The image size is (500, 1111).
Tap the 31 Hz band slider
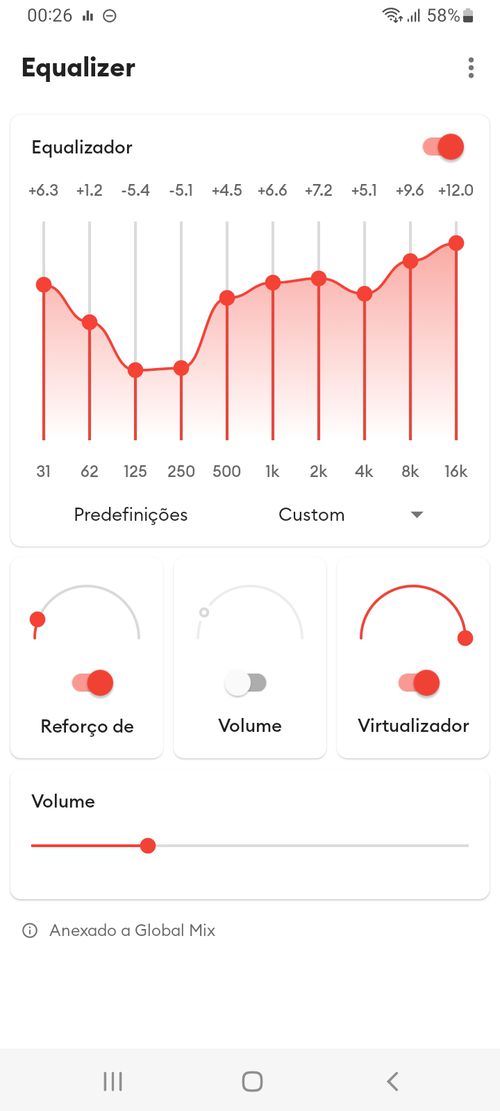coord(44,331)
